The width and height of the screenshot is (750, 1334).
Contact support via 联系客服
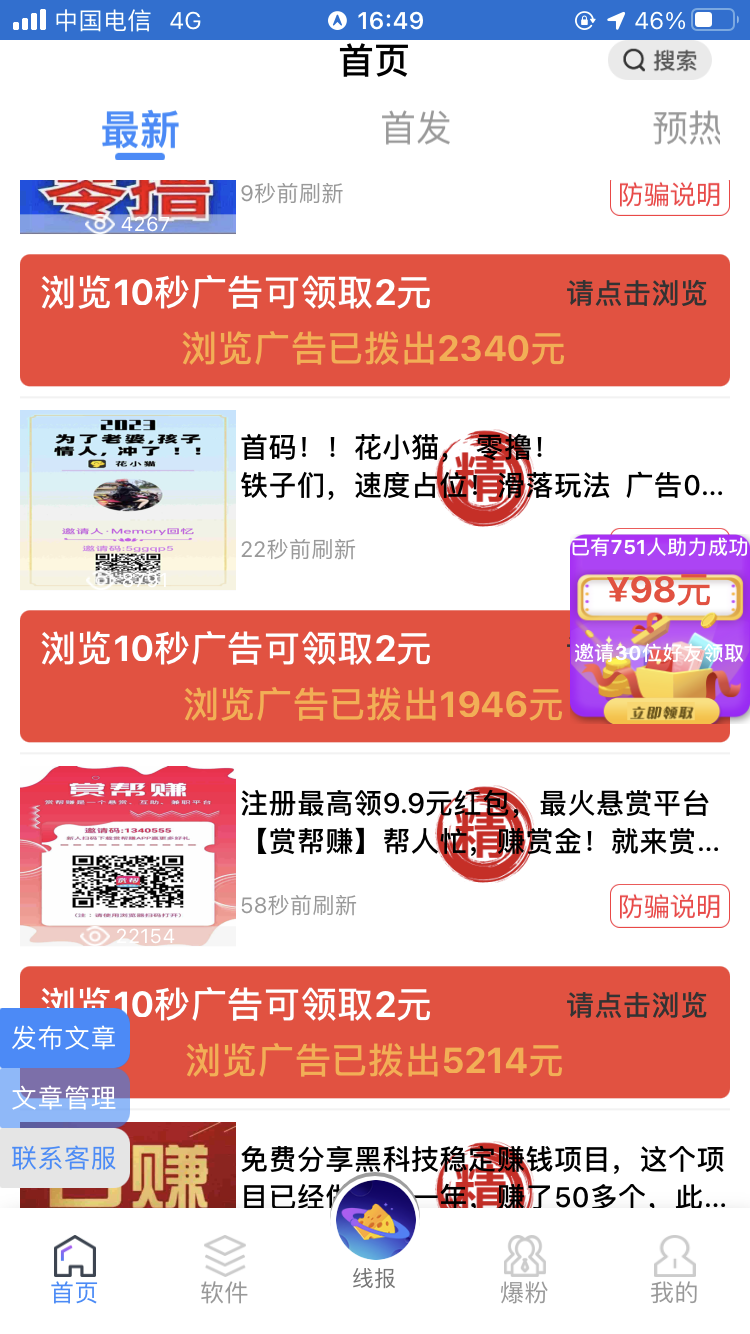(64, 1158)
